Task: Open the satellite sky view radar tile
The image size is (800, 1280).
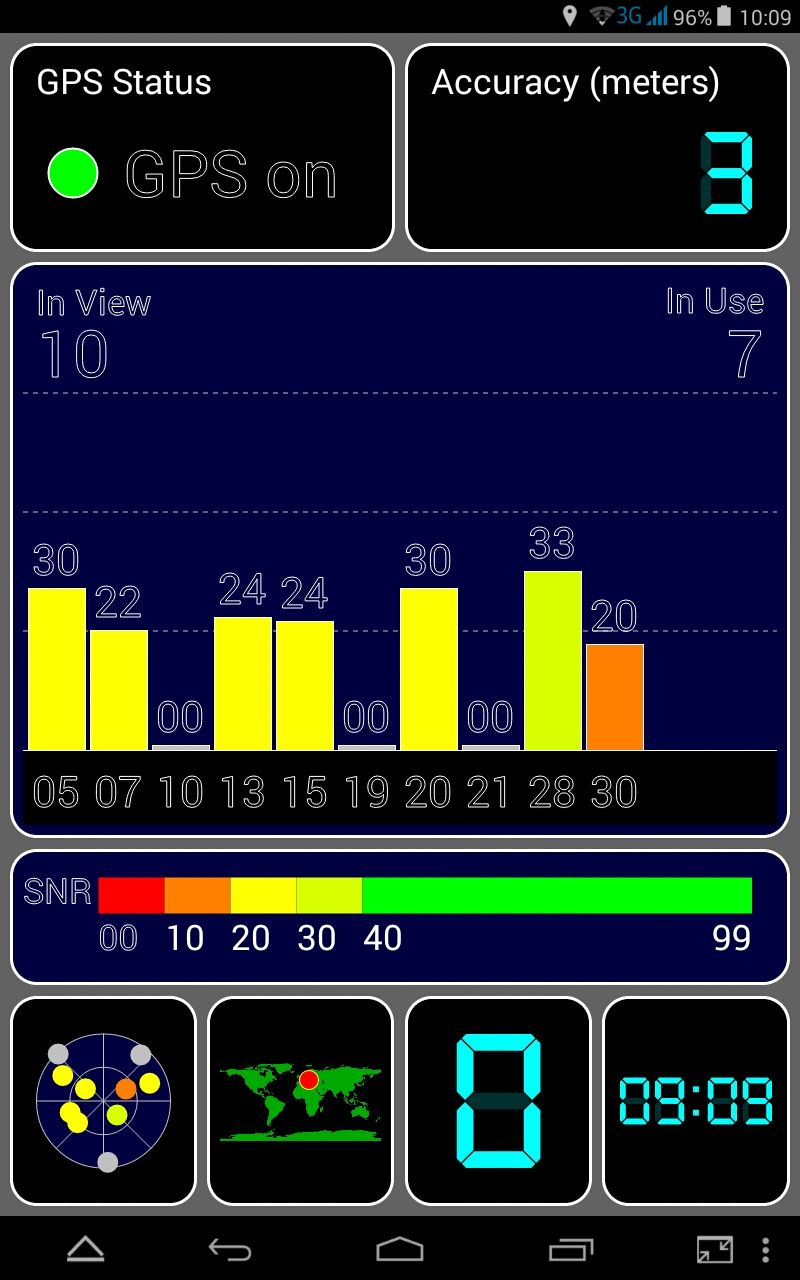Action: (103, 1101)
